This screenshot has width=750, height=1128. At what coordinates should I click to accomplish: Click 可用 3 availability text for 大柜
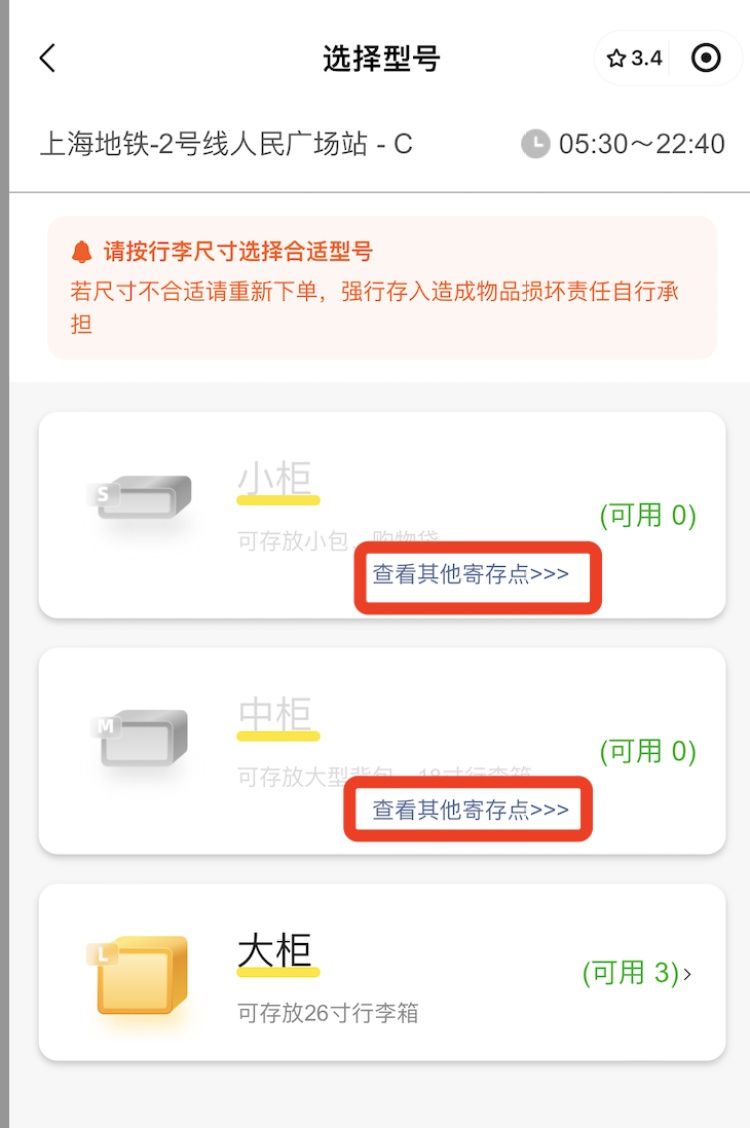coord(646,972)
